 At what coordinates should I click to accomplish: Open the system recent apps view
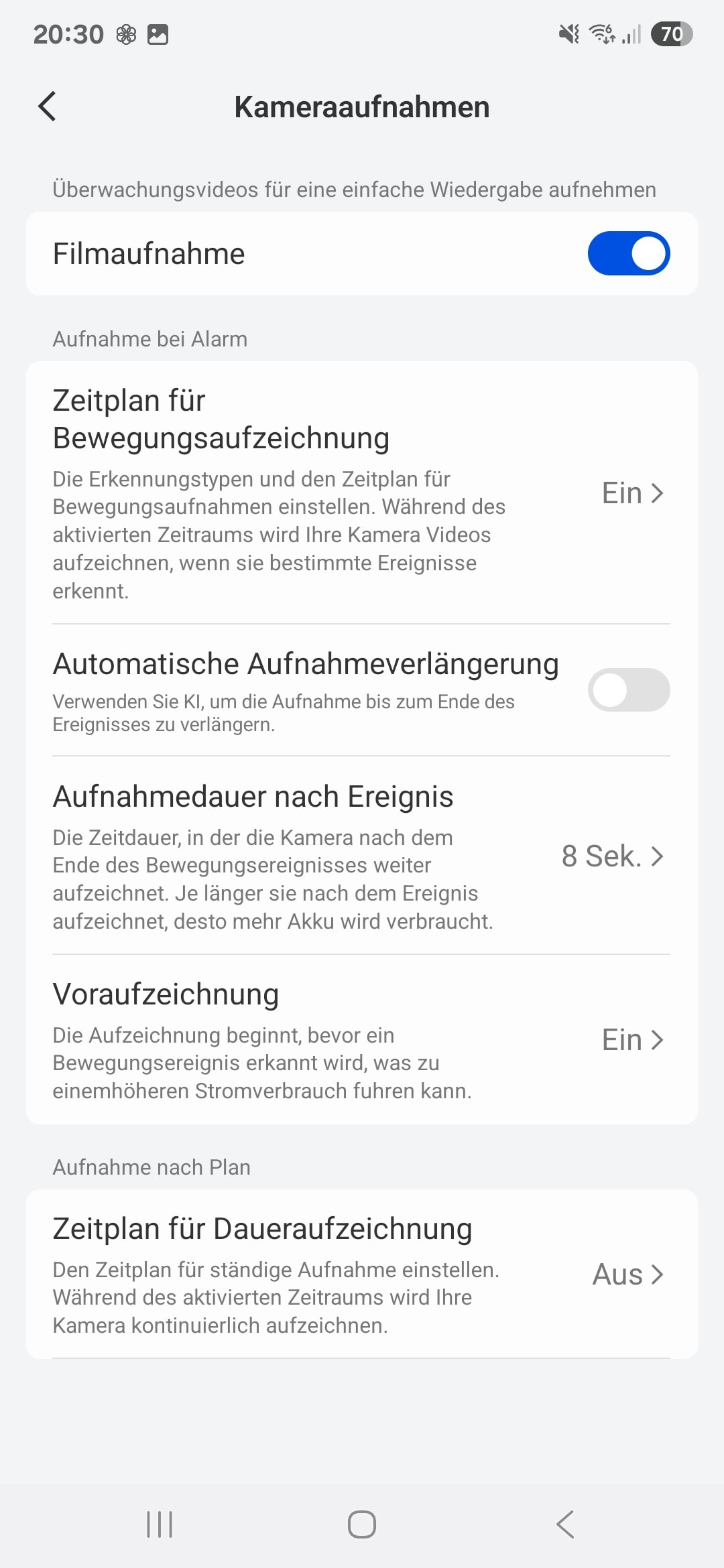pos(160,1524)
